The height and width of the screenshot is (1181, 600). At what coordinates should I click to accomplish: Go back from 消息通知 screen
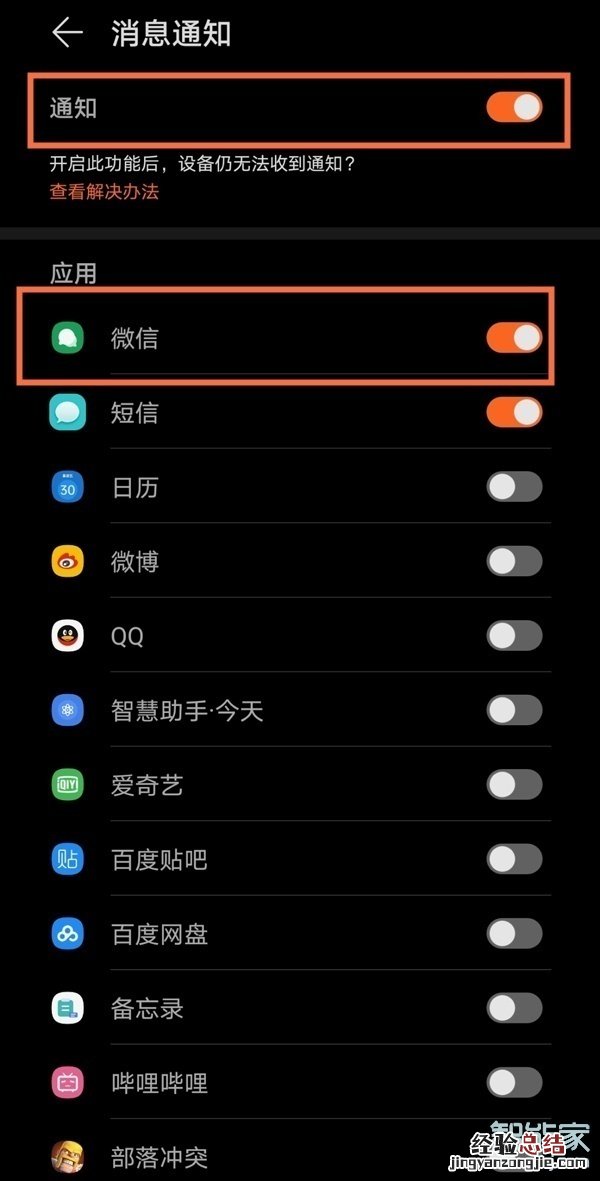tap(67, 33)
